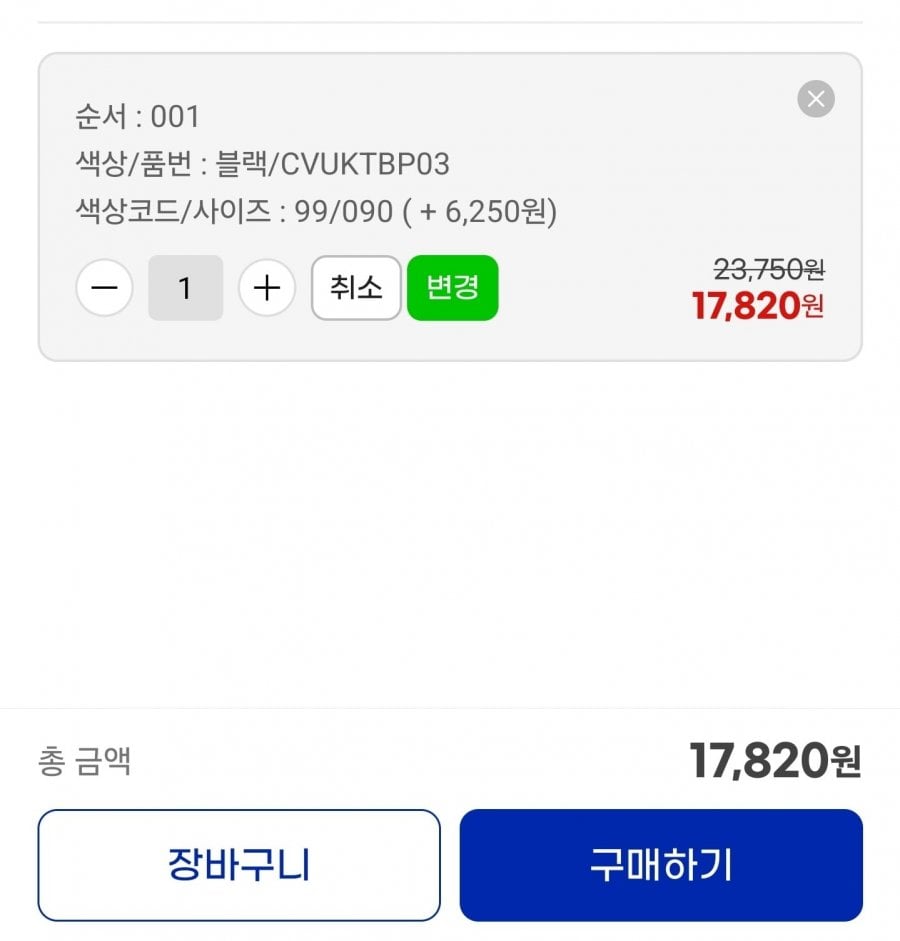Viewport: 900px width, 941px height.
Task: Remove the selected 블랙/CVUKTBP03 option
Action: pos(816,99)
